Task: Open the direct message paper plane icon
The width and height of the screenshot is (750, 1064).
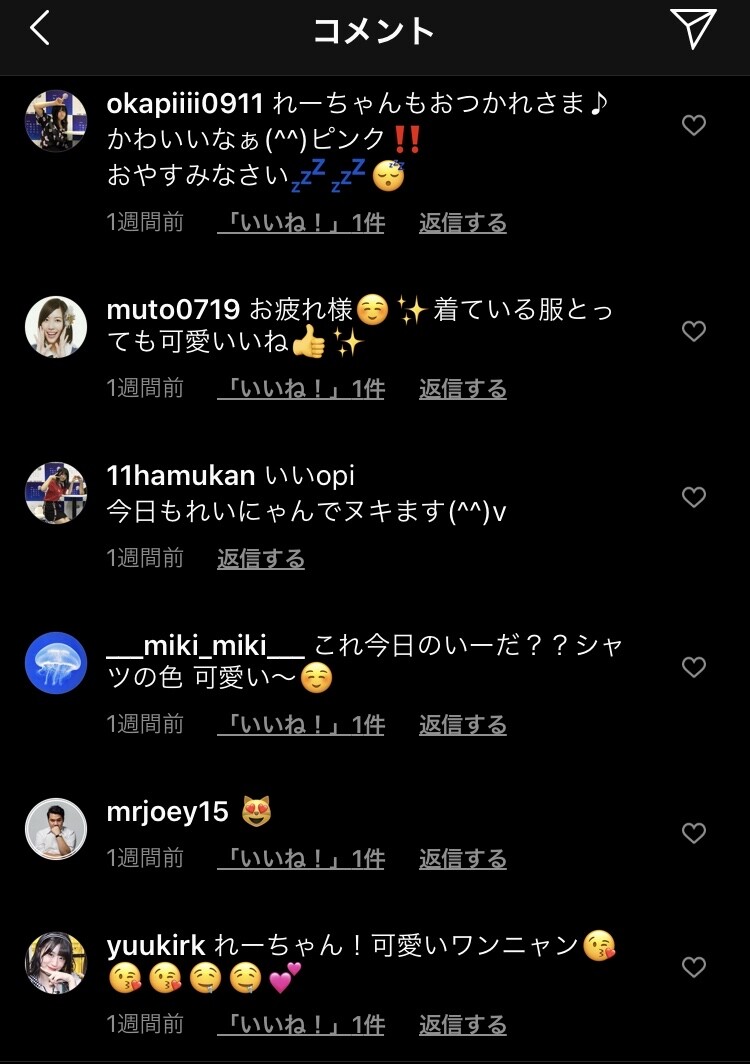Action: (x=693, y=28)
